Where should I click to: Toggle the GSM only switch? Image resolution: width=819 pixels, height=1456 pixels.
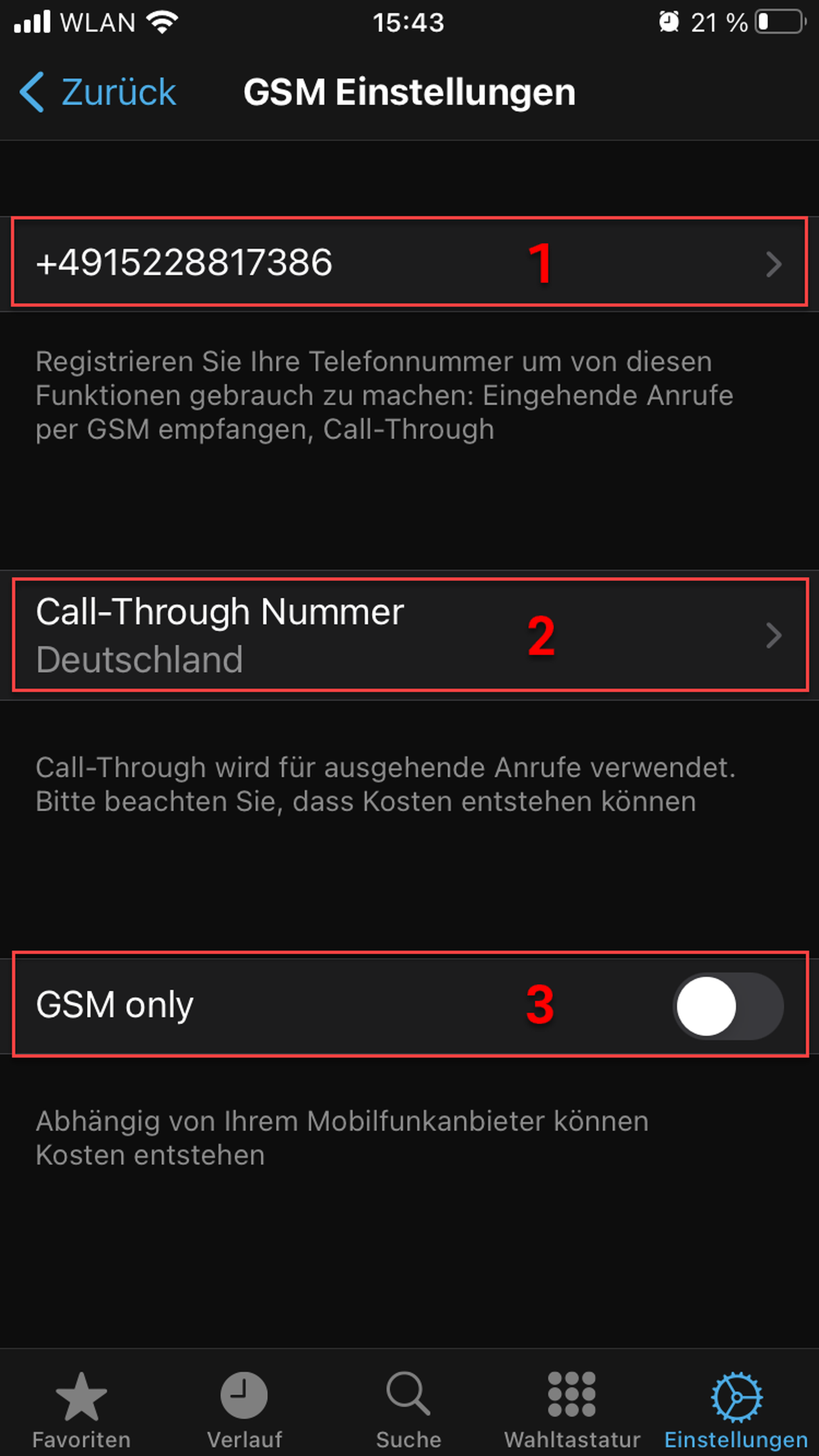point(727,1006)
